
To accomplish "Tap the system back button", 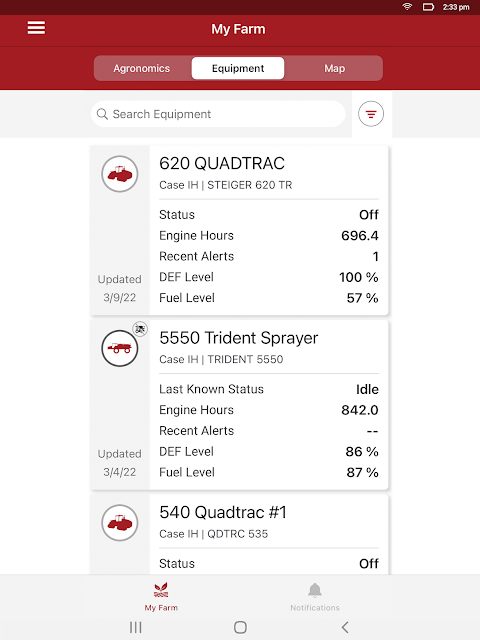I will (x=345, y=627).
